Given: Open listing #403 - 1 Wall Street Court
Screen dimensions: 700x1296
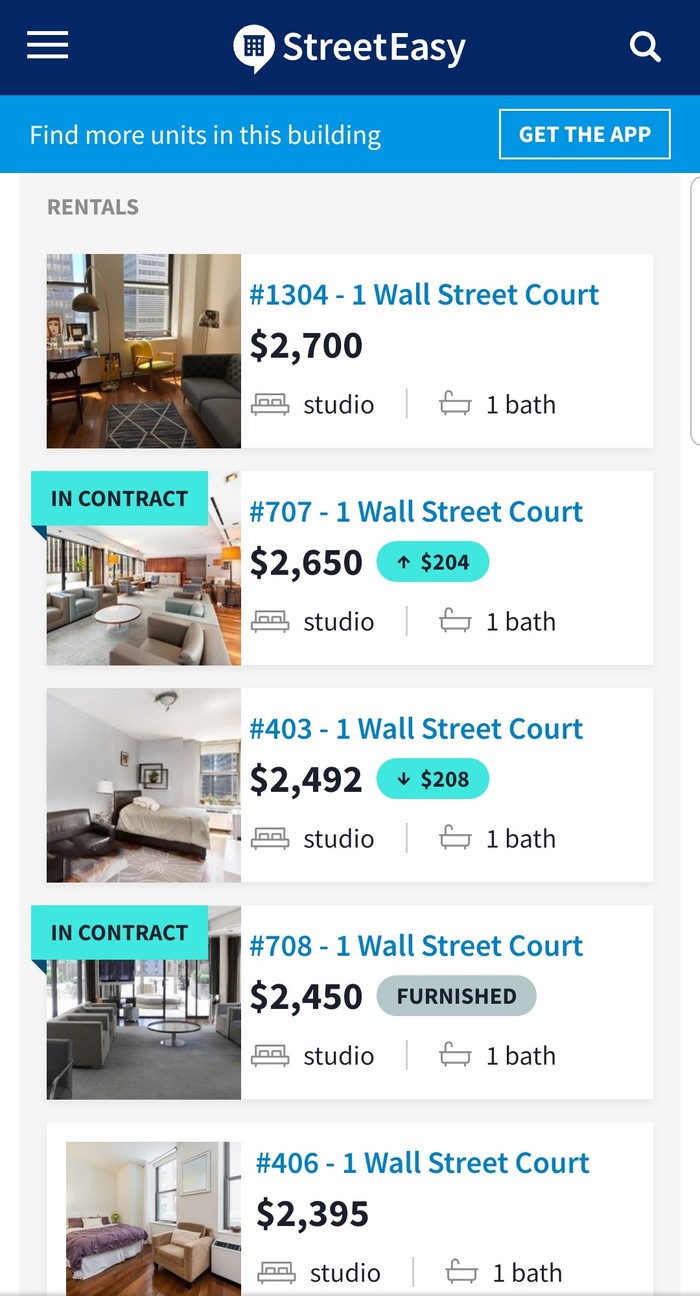Looking at the screenshot, I should [416, 729].
